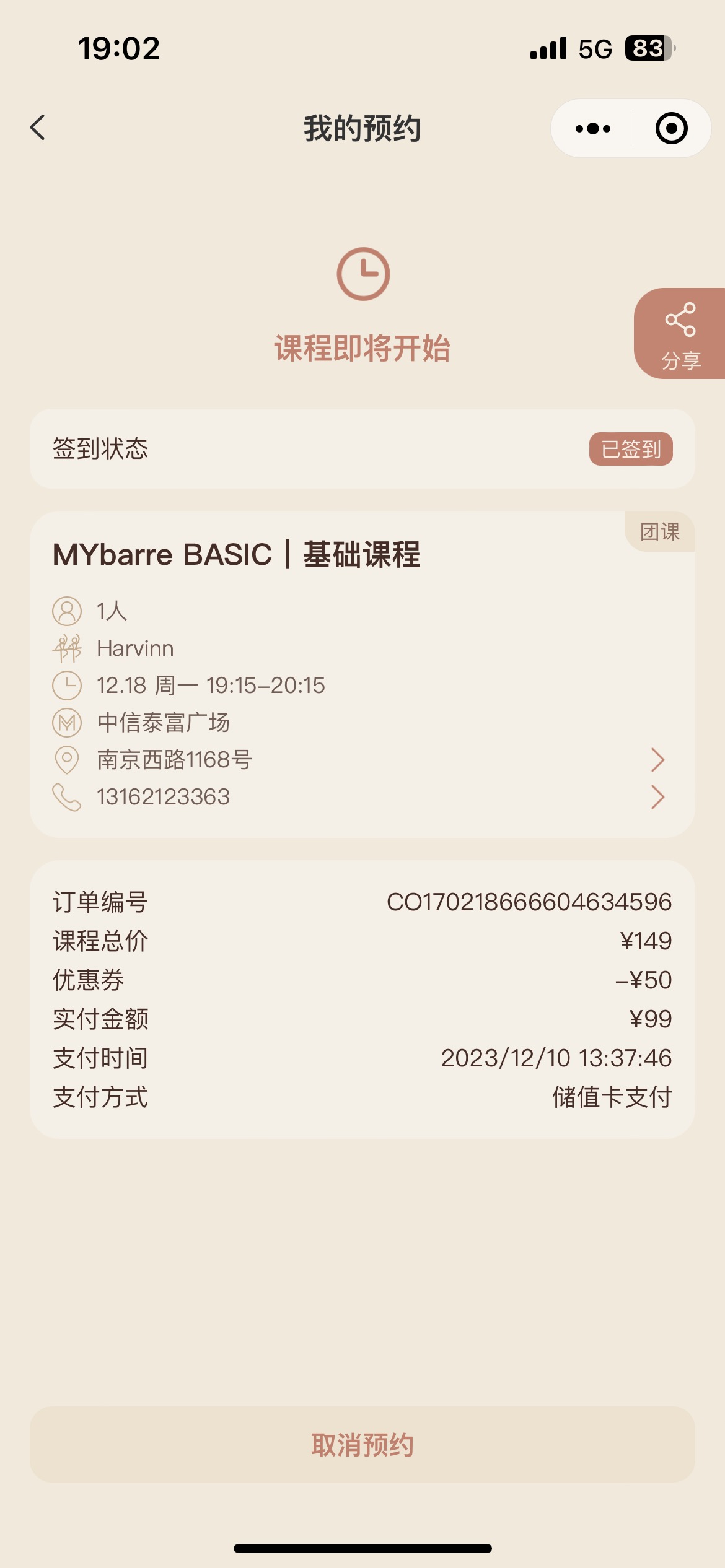Close the mini program via circle icon

pyautogui.click(x=671, y=128)
